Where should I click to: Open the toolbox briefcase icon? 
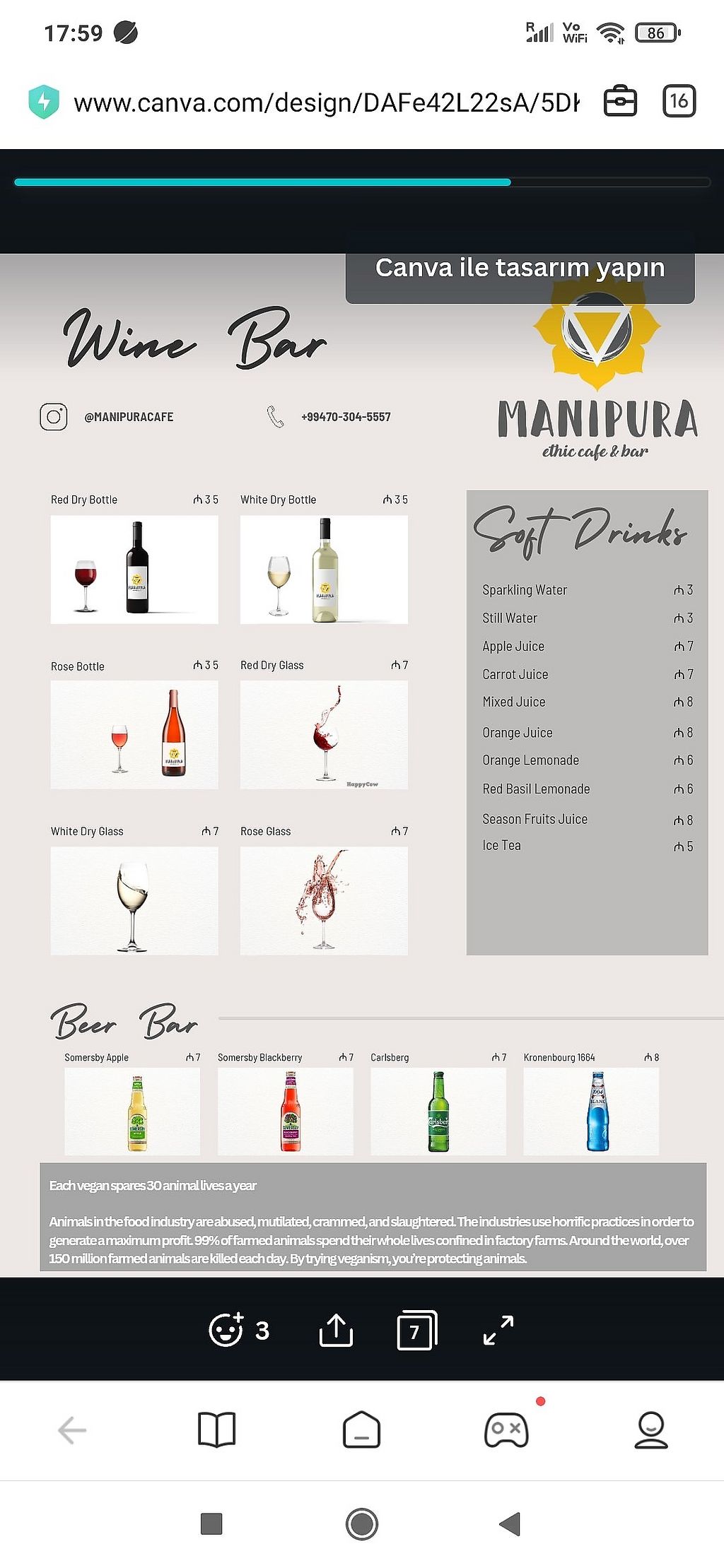coord(620,101)
